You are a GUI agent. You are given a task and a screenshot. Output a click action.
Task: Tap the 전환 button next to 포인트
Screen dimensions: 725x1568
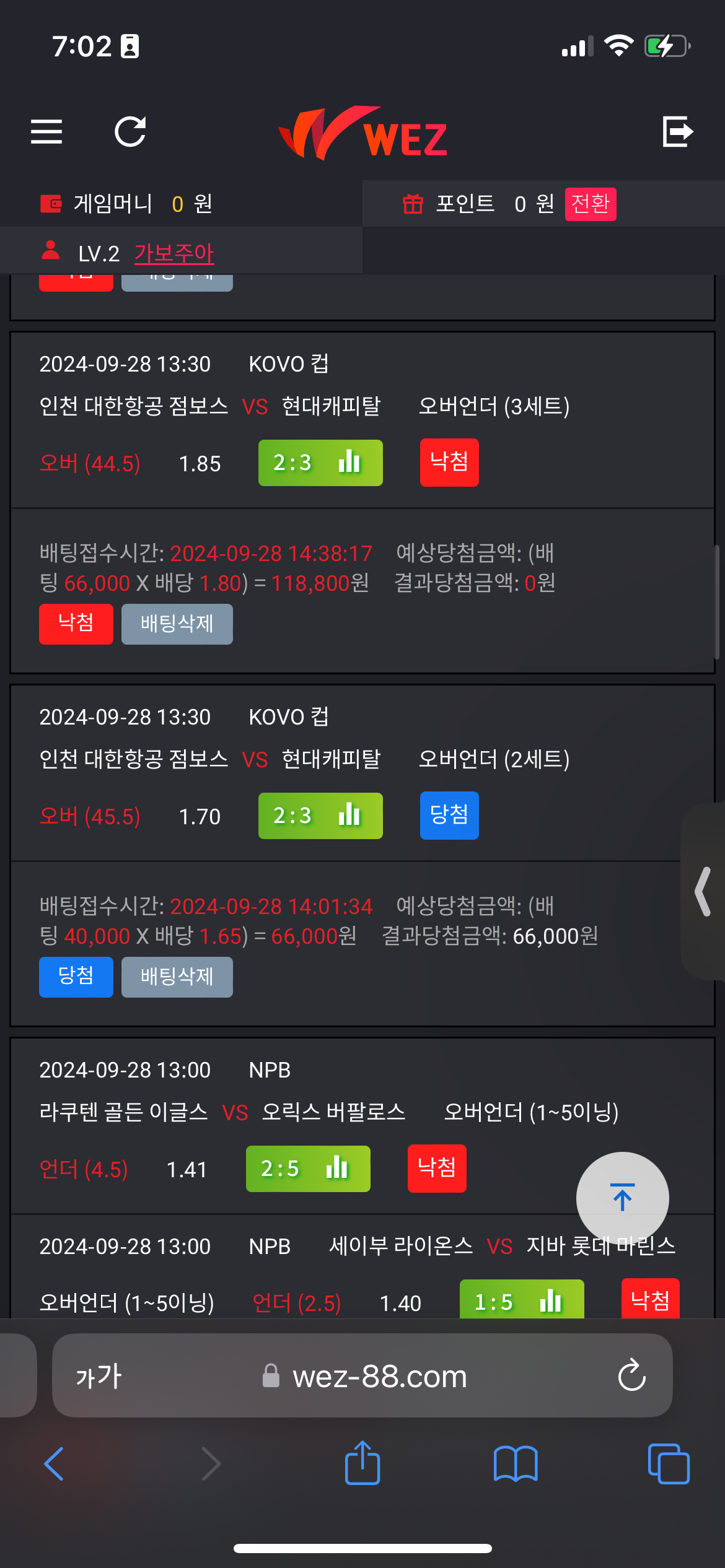pos(591,204)
